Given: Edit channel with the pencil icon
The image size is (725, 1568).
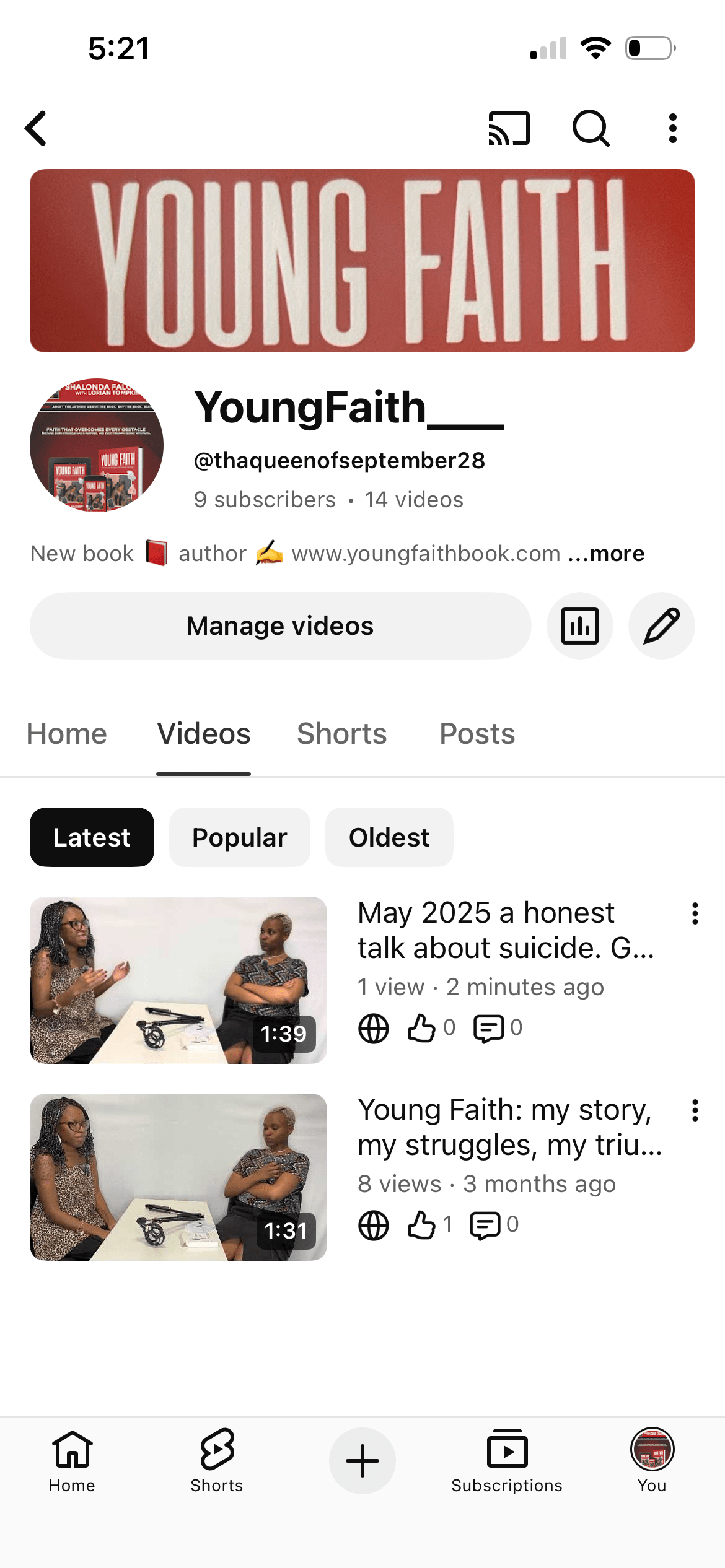Looking at the screenshot, I should [x=661, y=625].
